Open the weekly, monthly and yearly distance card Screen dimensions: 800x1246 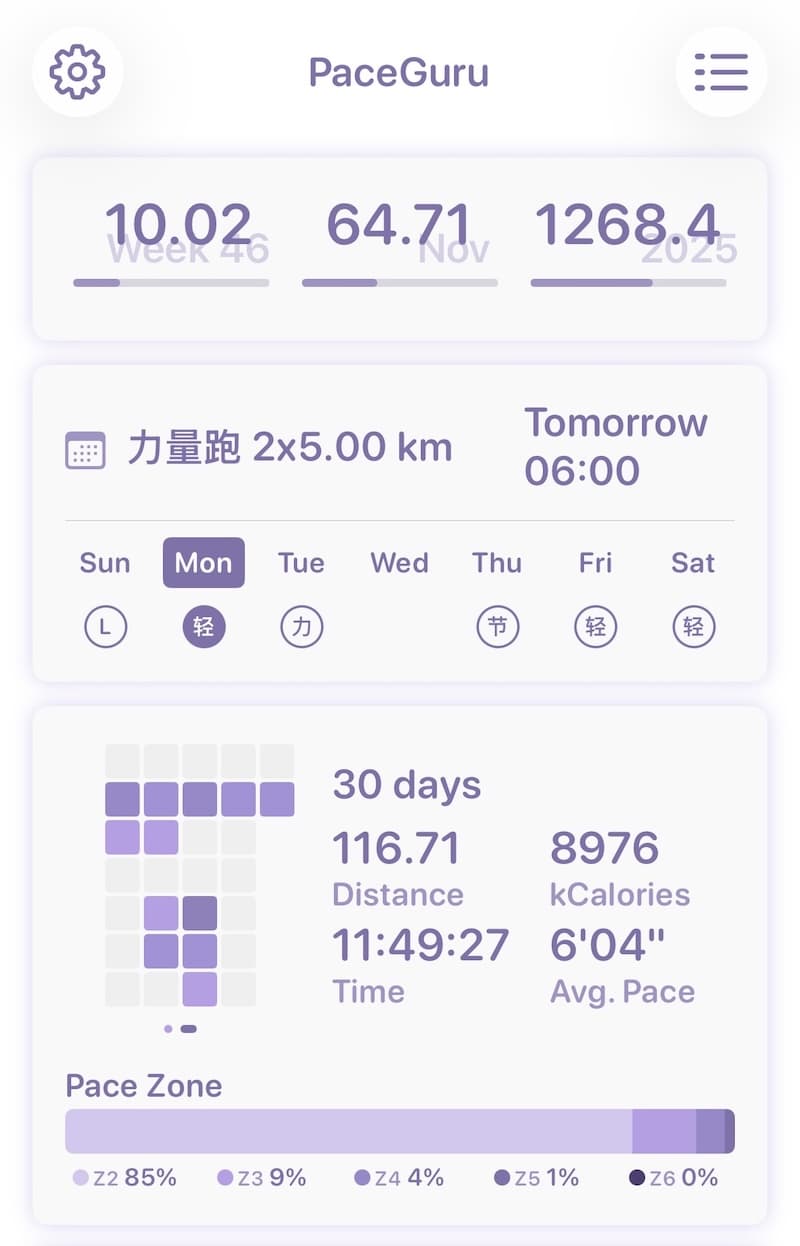400,250
